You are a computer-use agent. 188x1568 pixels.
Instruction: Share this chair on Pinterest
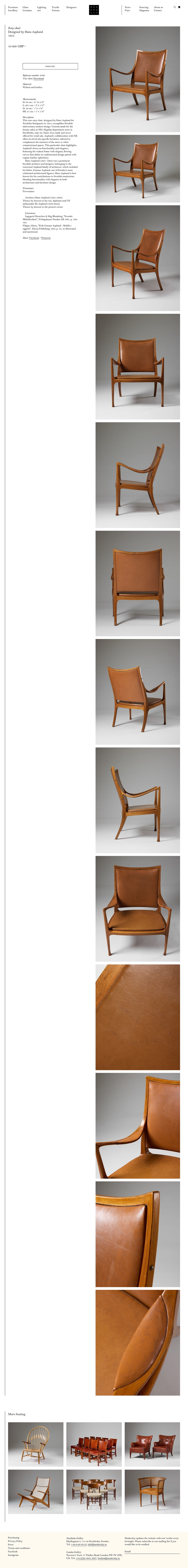tap(46, 238)
